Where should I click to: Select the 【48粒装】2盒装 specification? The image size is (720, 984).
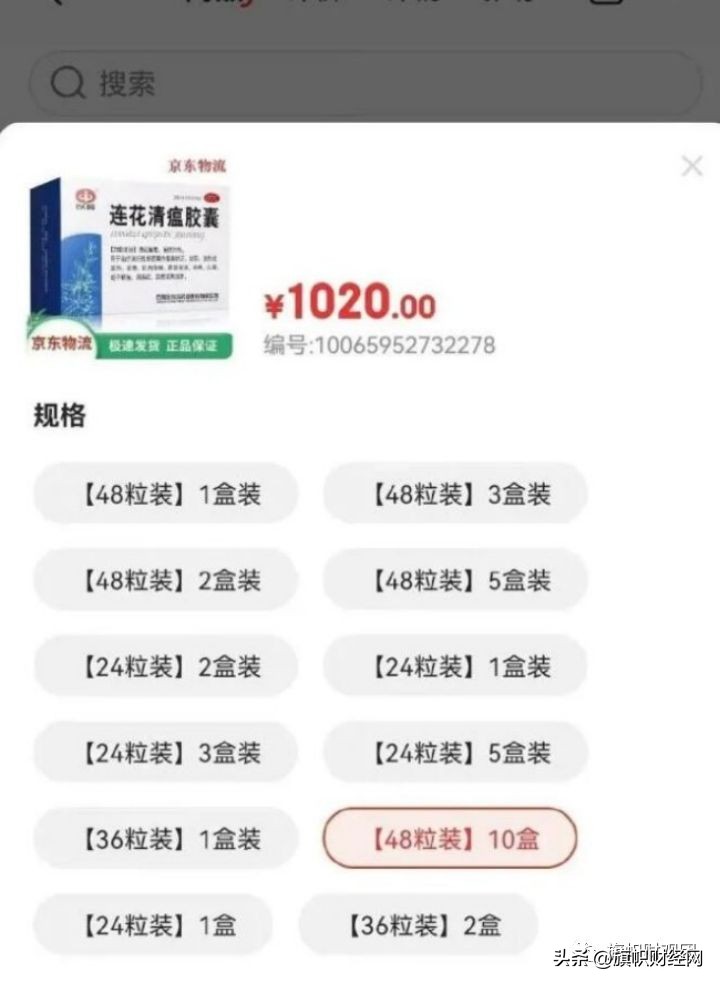pos(165,580)
